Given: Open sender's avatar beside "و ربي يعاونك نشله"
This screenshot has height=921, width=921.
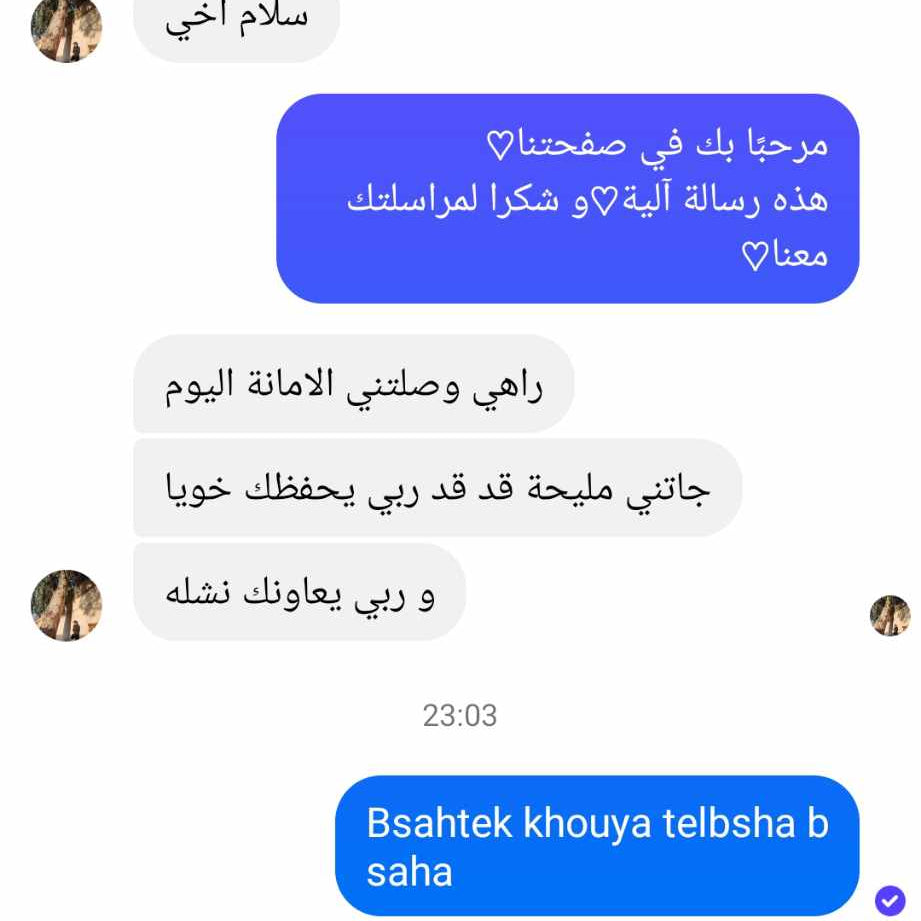Looking at the screenshot, I should (67, 605).
